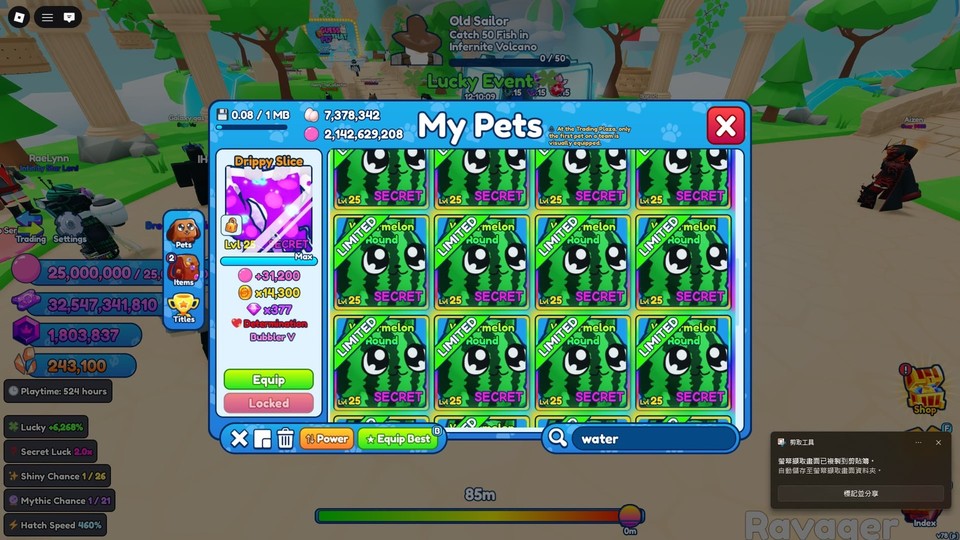Open the Roblox chat icon
This screenshot has width=960, height=540.
[69, 17]
